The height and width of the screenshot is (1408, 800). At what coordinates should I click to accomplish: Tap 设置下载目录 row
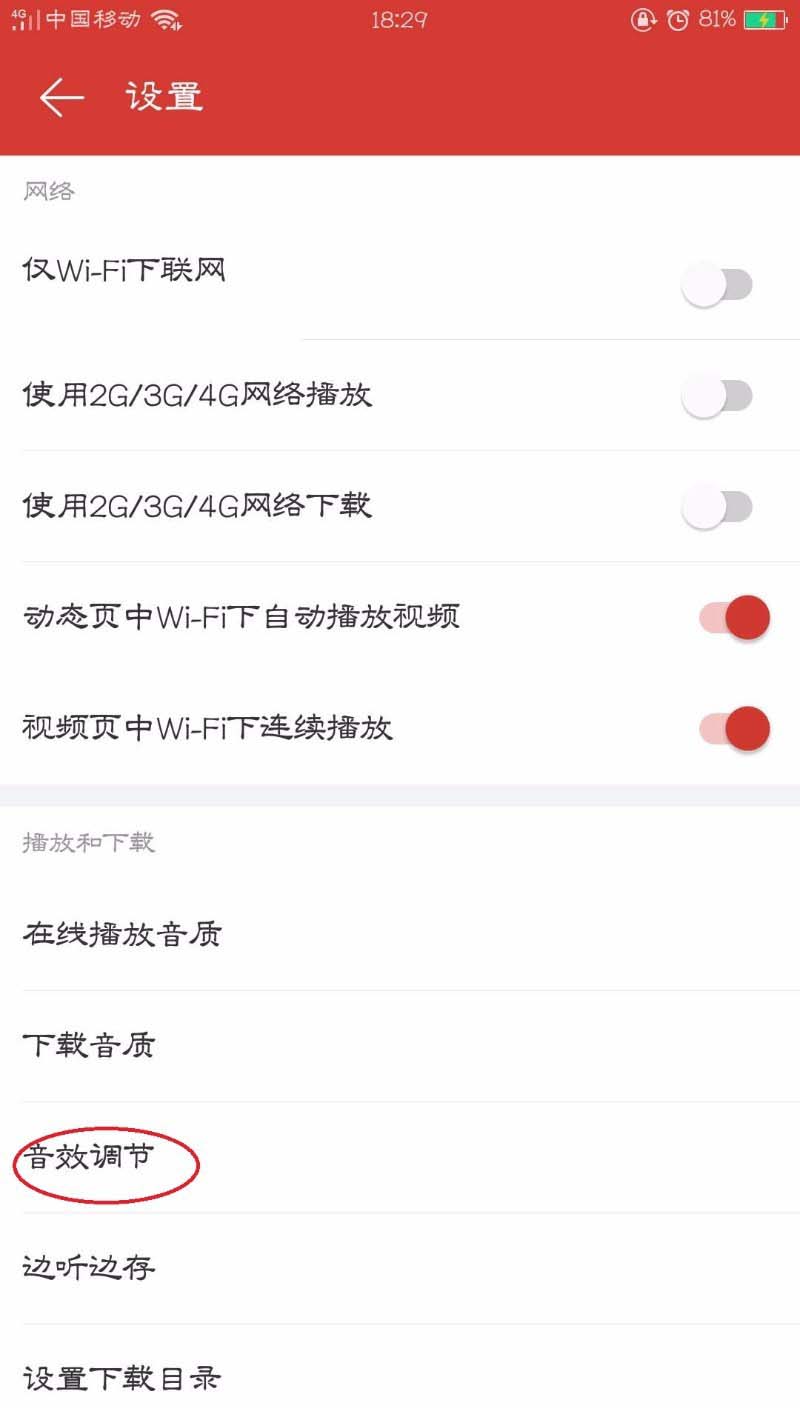point(122,1380)
